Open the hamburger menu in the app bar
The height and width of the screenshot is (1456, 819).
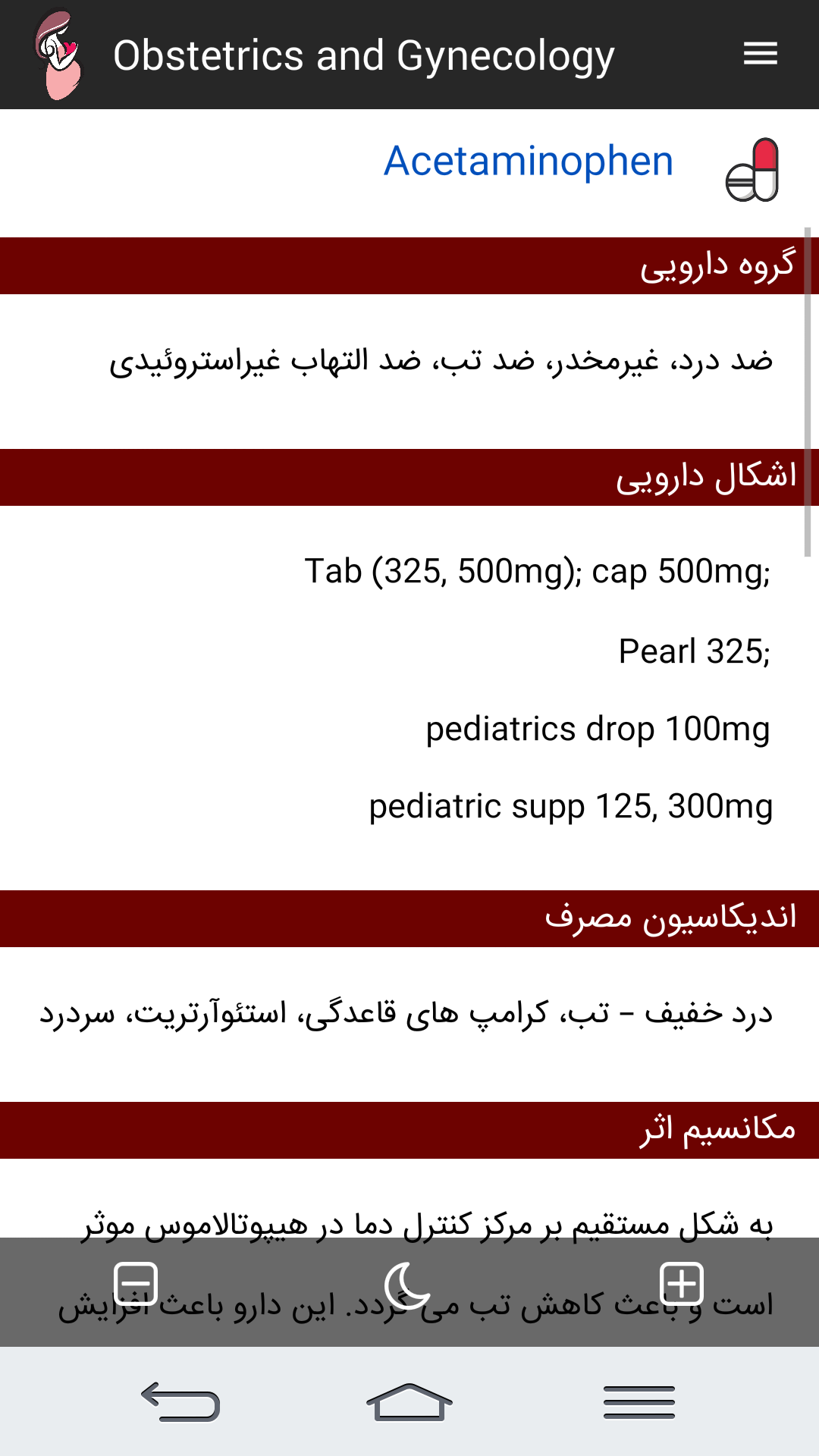[760, 55]
